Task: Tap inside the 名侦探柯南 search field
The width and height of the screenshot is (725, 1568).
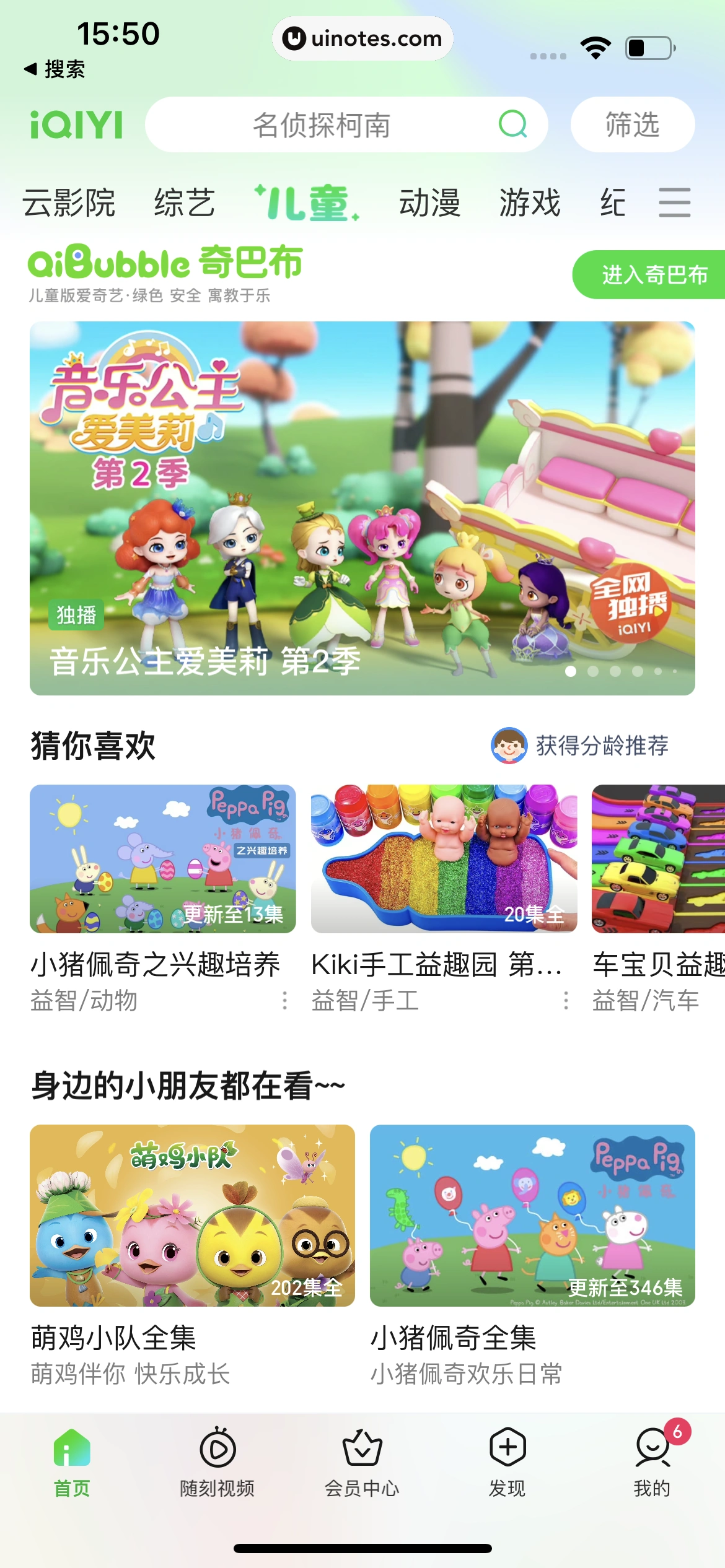Action: 322,124
